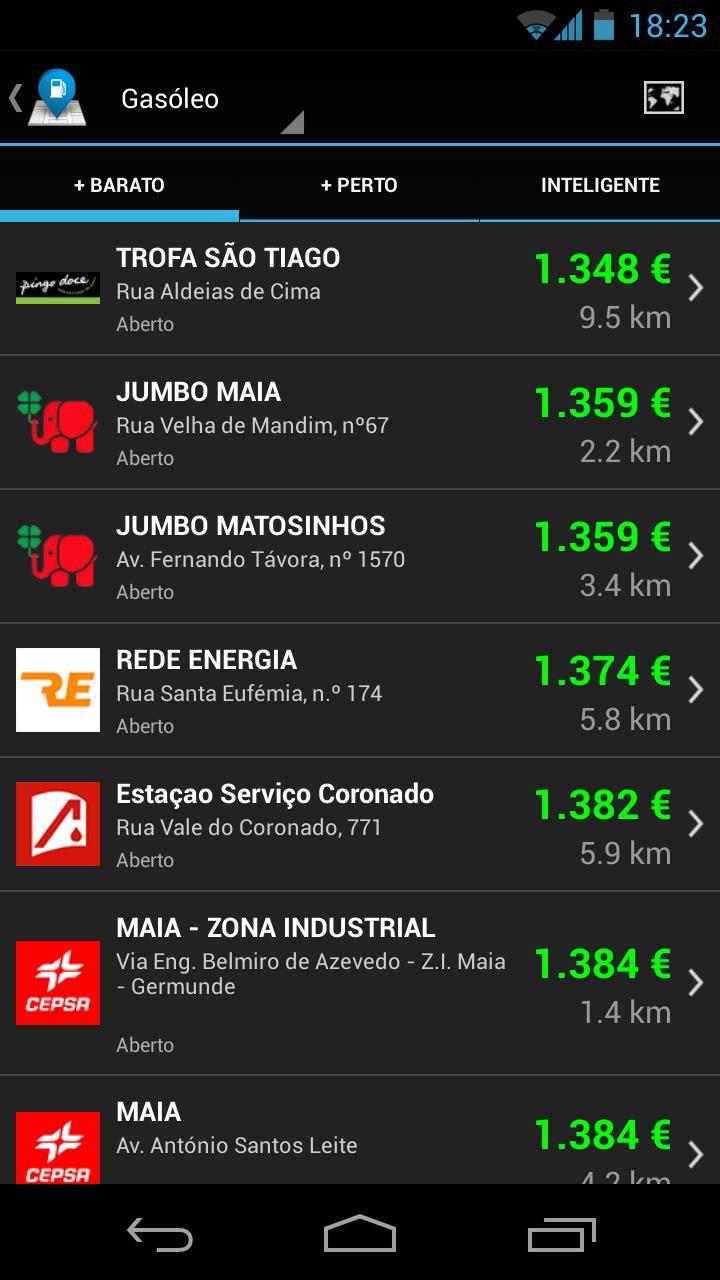Image resolution: width=720 pixels, height=1280 pixels.
Task: Switch to the + PERTO tab
Action: point(359,185)
